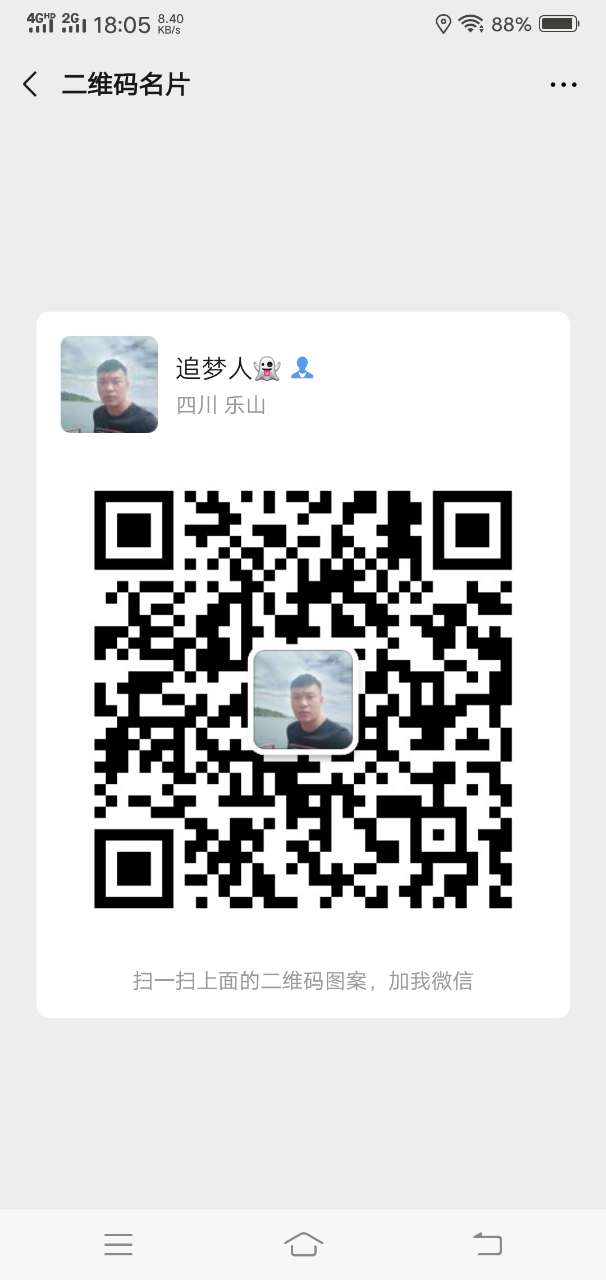The image size is (606, 1280).
Task: Open the recent apps menu button
Action: coord(118,1244)
